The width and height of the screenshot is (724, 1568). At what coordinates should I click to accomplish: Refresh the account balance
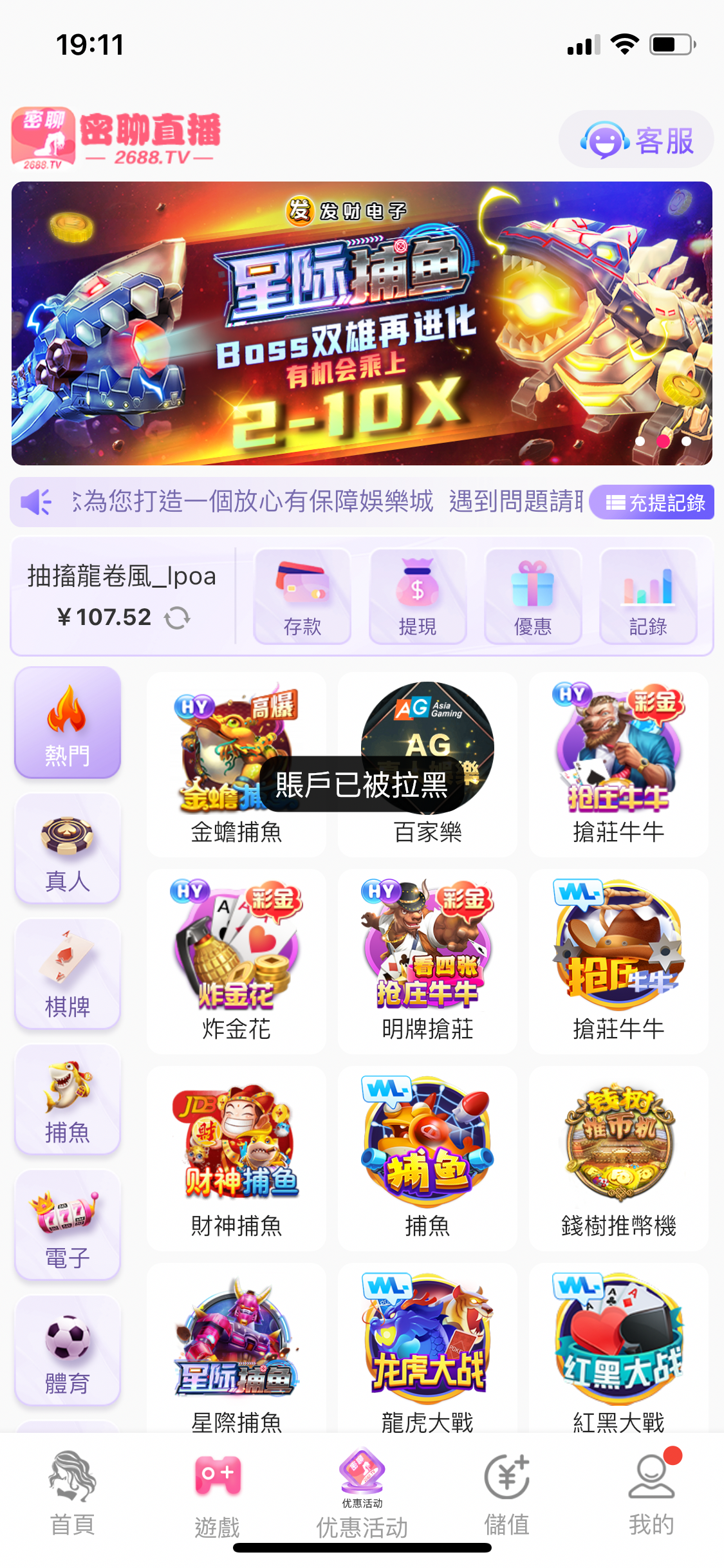(x=177, y=618)
